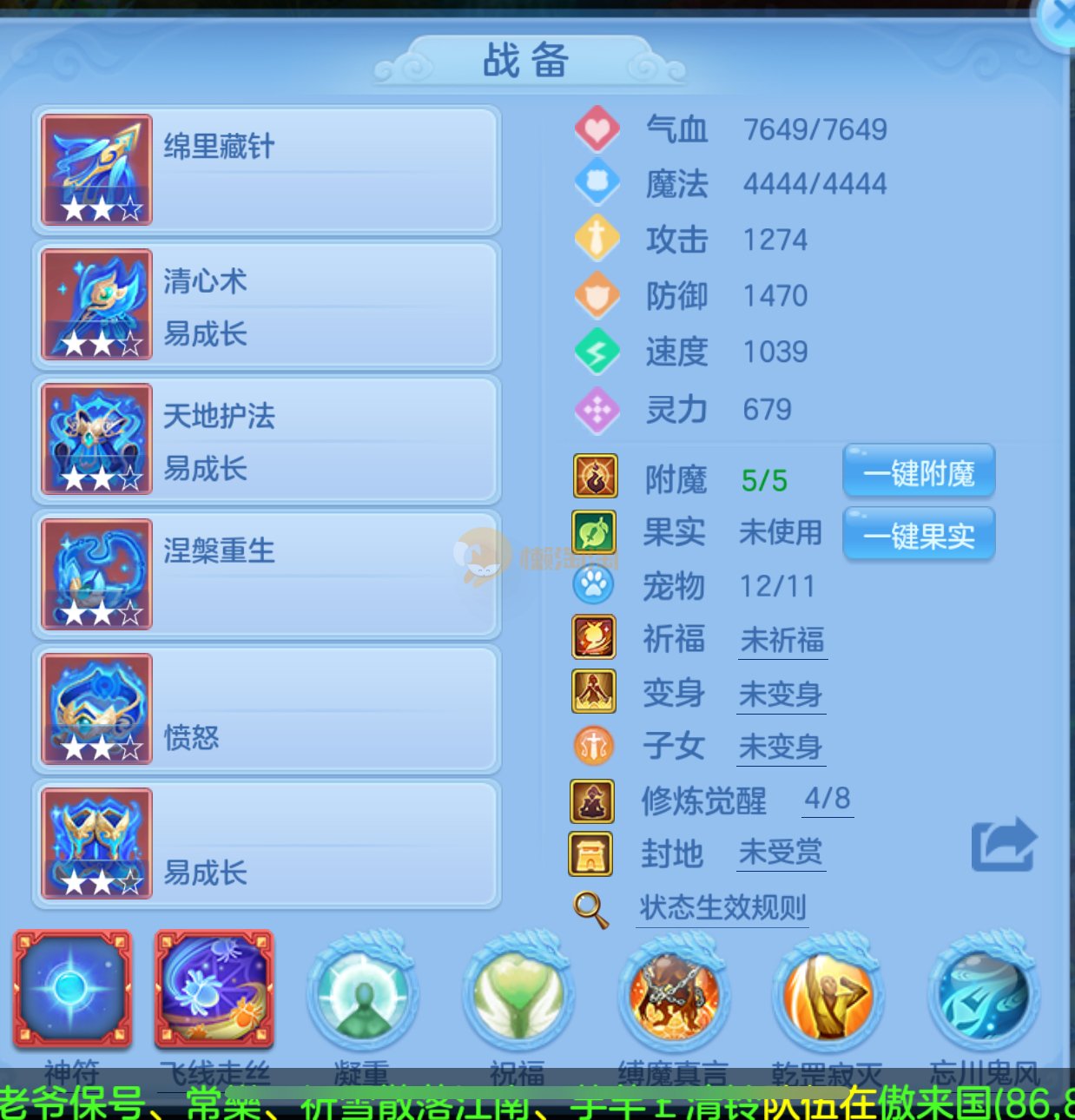Image resolution: width=1075 pixels, height=1120 pixels.
Task: View the 天地护法 equipment card
Action: (x=266, y=439)
